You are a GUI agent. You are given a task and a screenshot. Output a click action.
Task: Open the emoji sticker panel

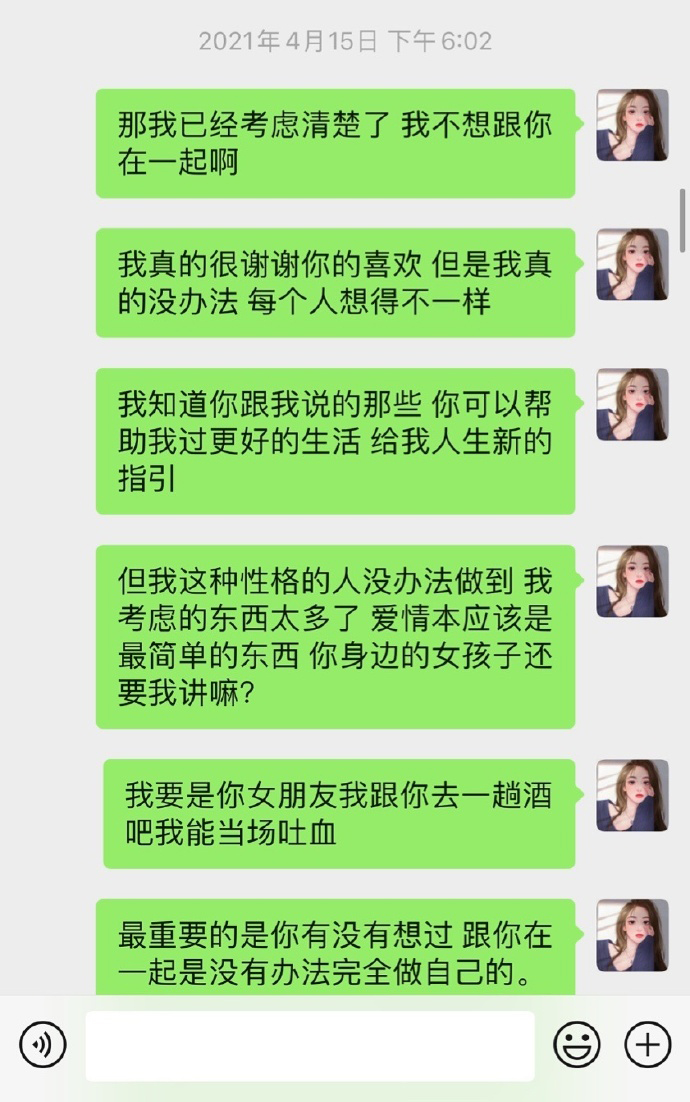click(x=577, y=1046)
